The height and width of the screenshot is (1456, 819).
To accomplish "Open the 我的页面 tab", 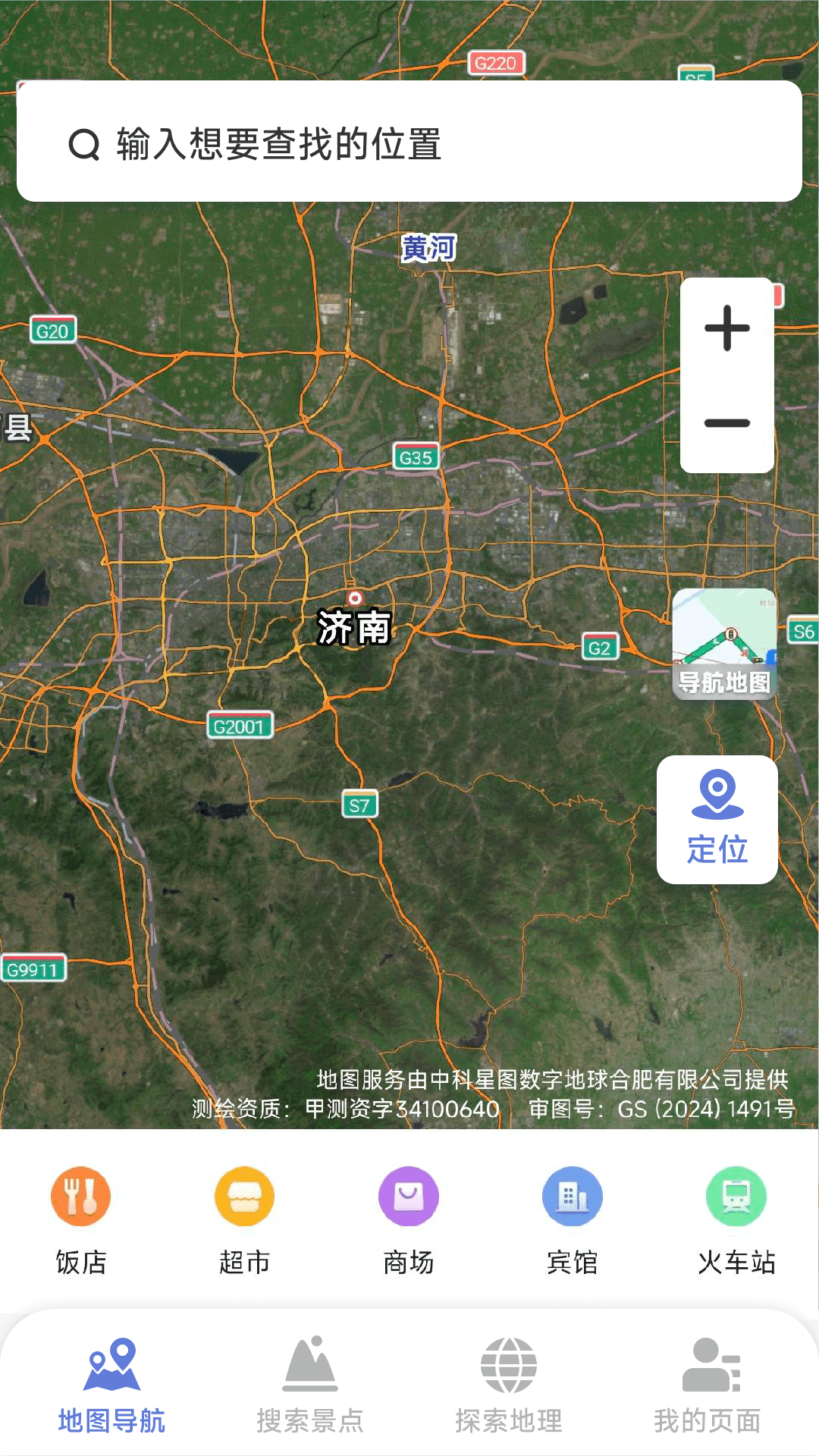I will [x=708, y=1385].
